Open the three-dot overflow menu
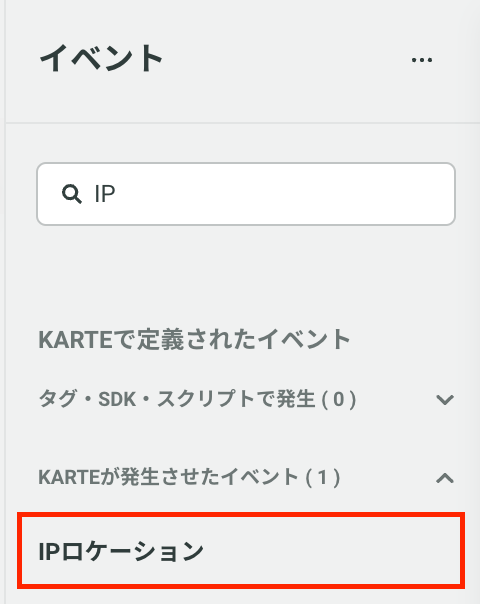 point(421,60)
